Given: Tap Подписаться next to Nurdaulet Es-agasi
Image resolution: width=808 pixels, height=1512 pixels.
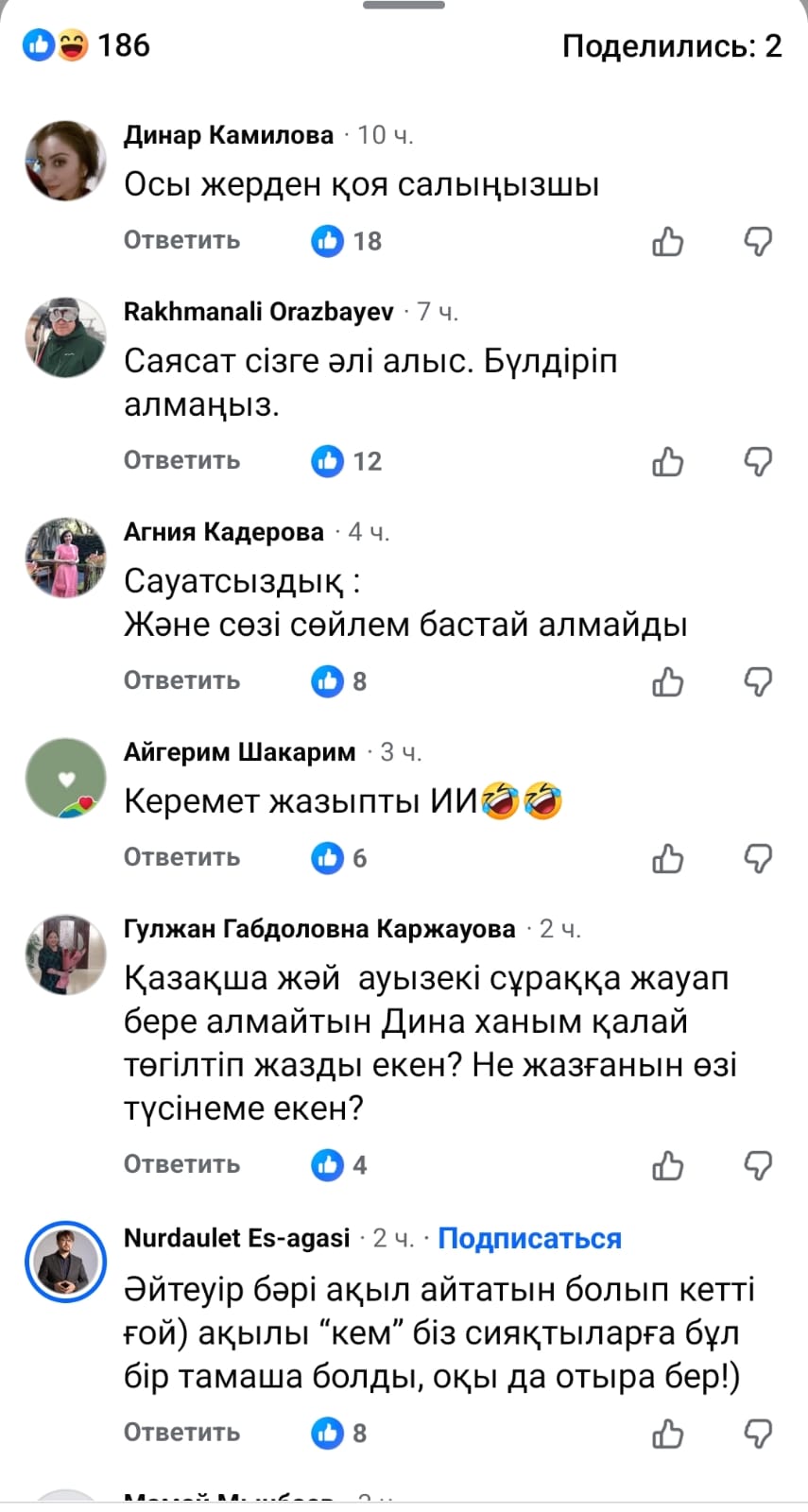Looking at the screenshot, I should [529, 1239].
